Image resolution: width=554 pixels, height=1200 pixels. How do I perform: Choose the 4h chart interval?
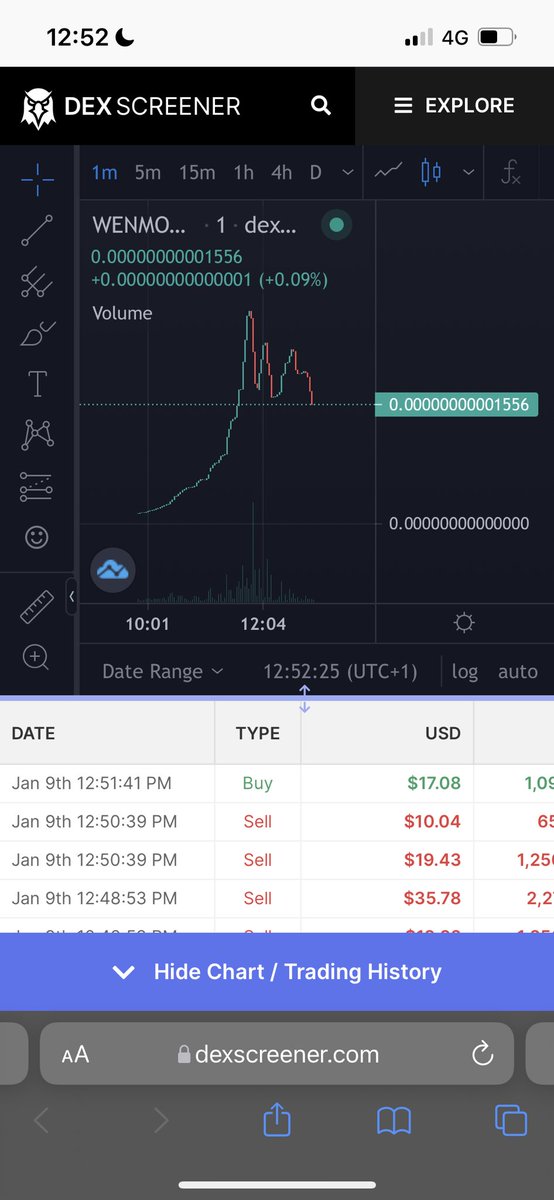(281, 172)
